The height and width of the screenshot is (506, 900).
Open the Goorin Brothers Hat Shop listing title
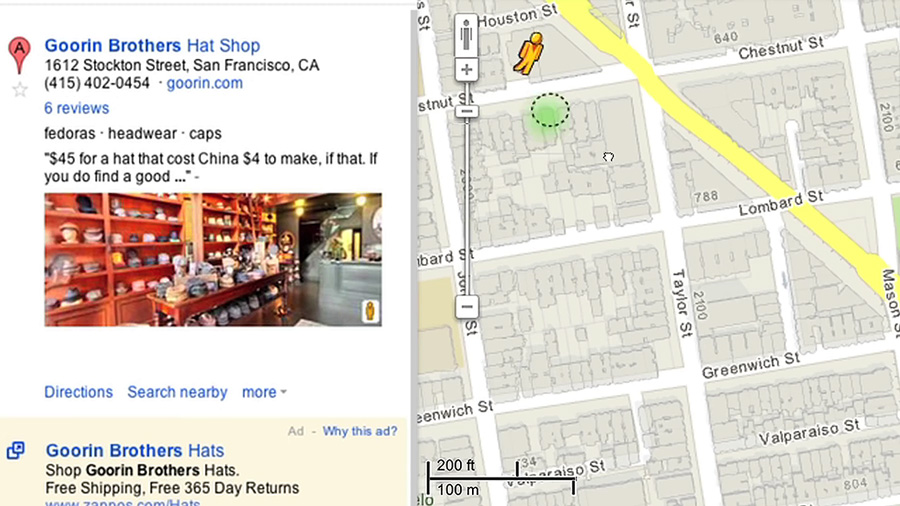click(x=152, y=46)
